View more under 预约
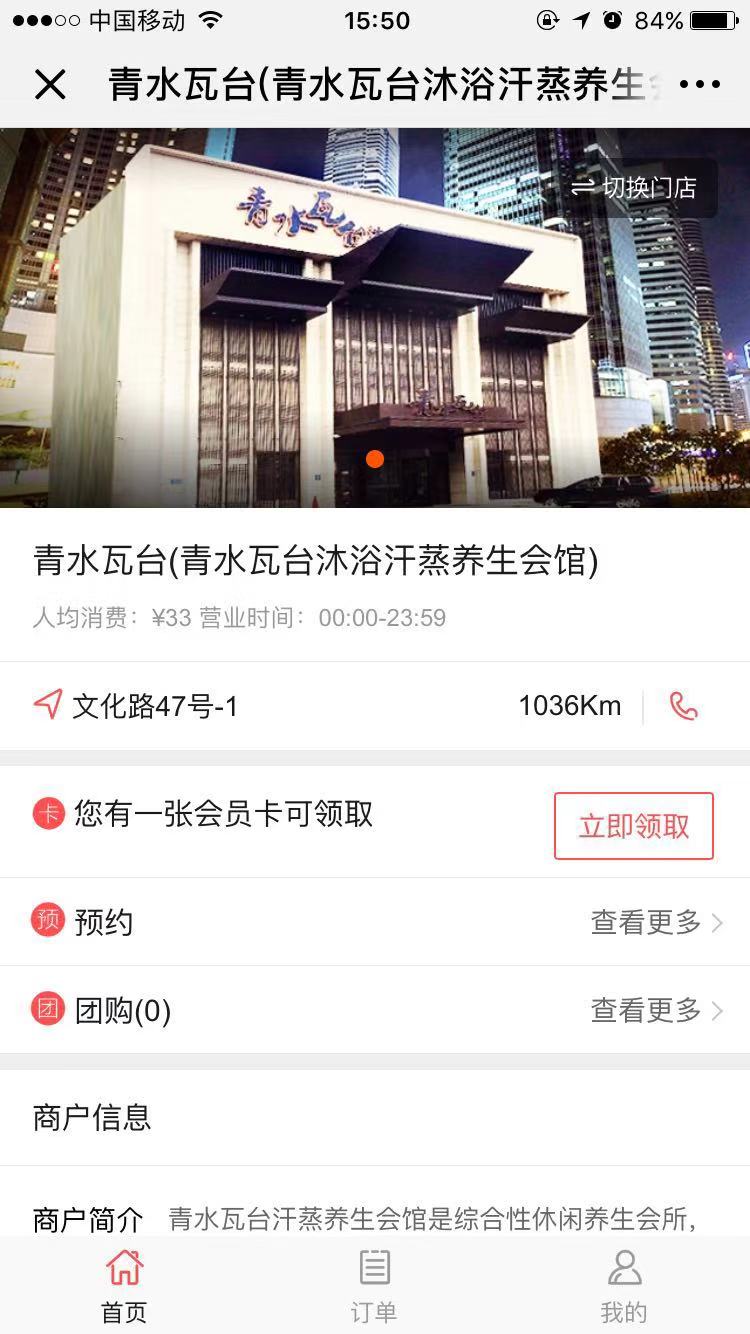The height and width of the screenshot is (1334, 750). tap(656, 922)
